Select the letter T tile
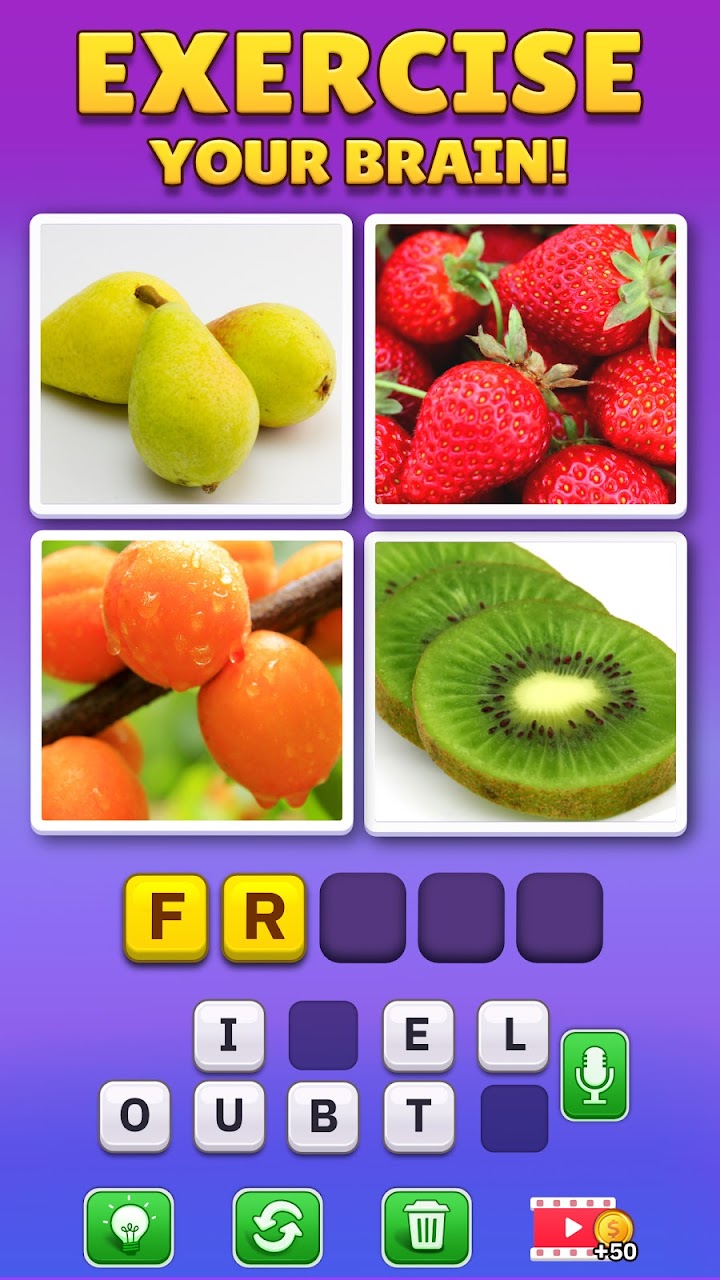This screenshot has width=720, height=1280. 419,1116
